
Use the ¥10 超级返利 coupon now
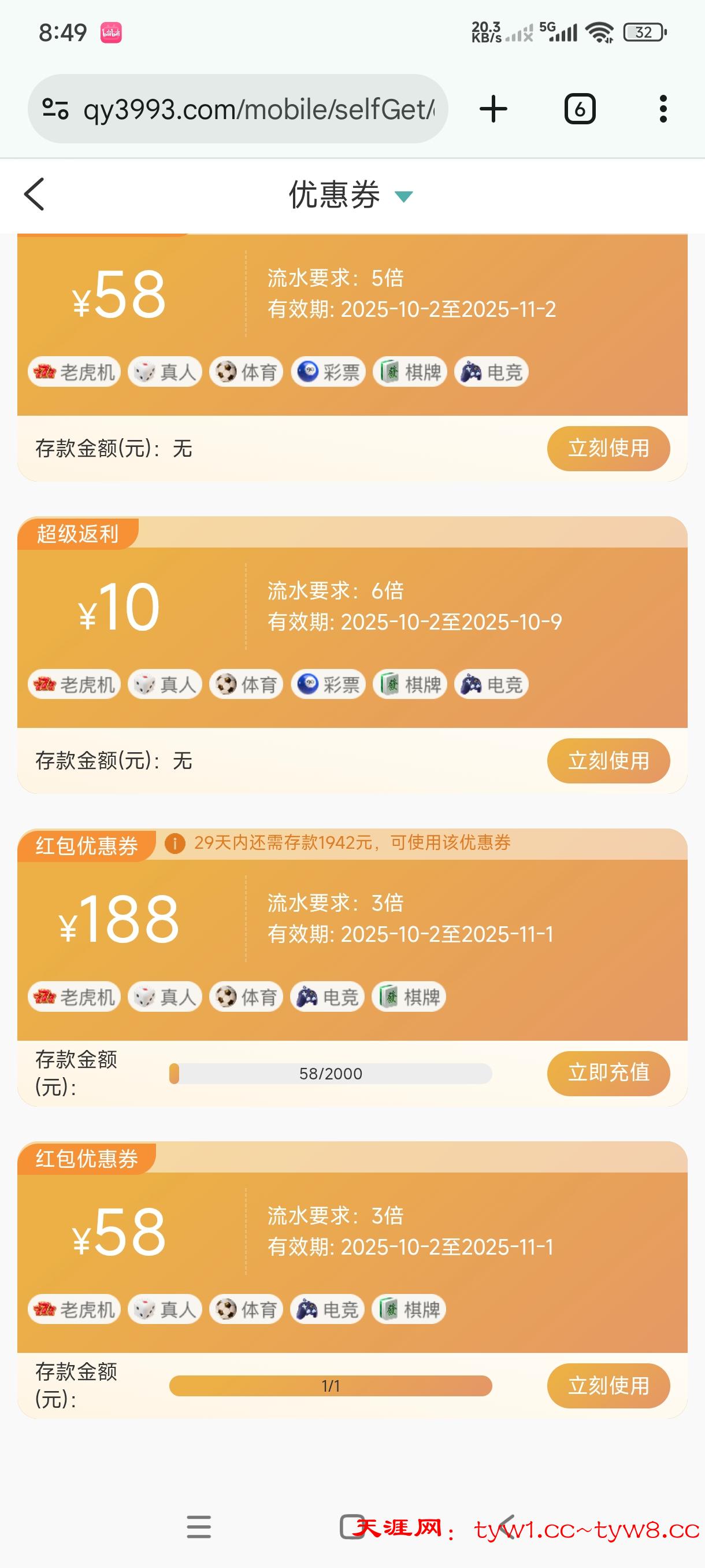tap(608, 761)
